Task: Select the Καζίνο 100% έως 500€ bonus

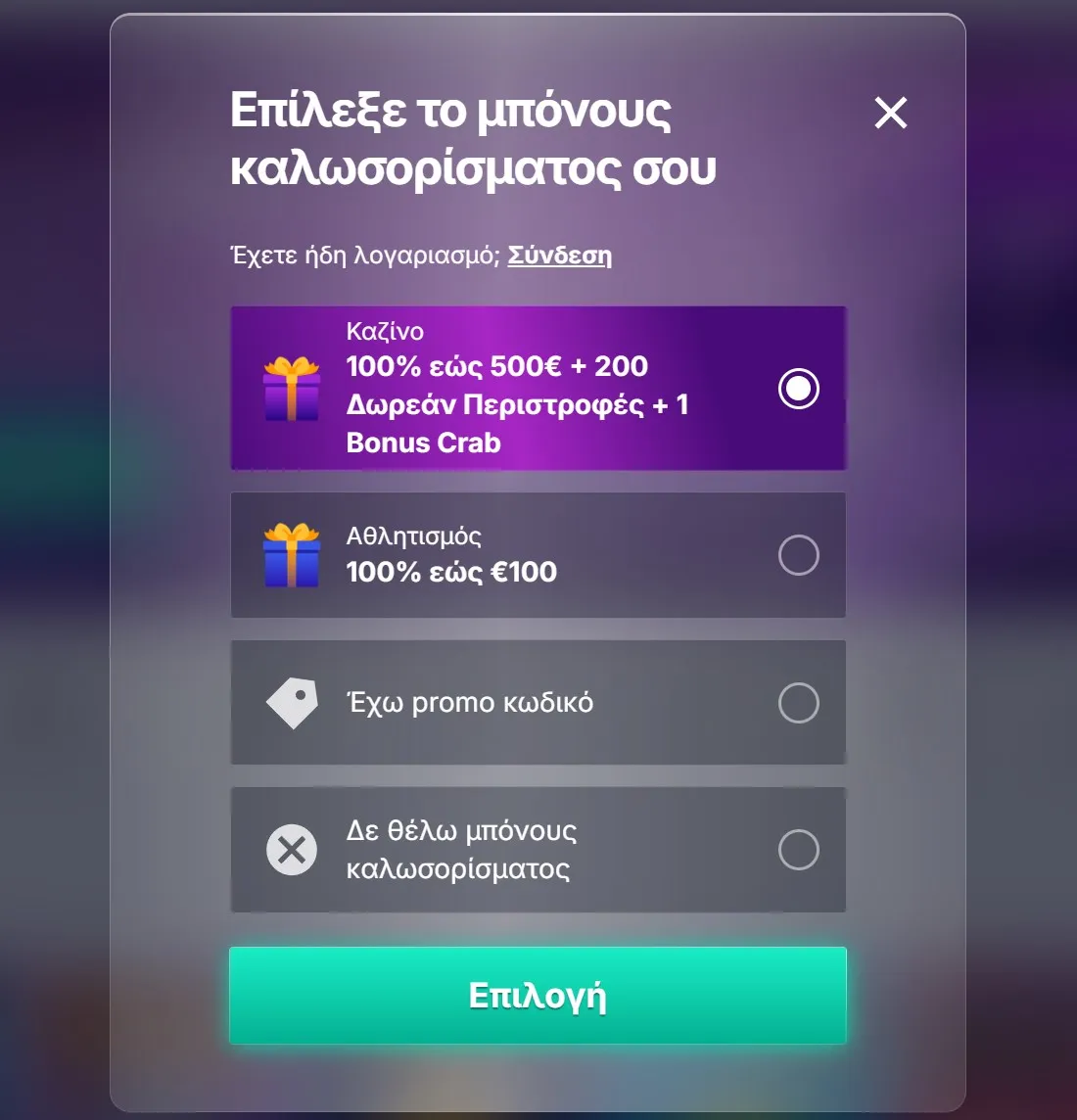Action: point(798,389)
